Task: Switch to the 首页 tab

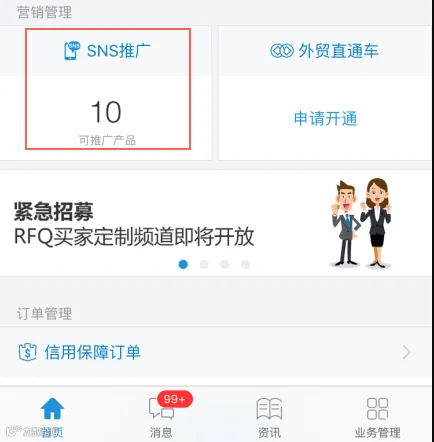Action: pos(52,417)
